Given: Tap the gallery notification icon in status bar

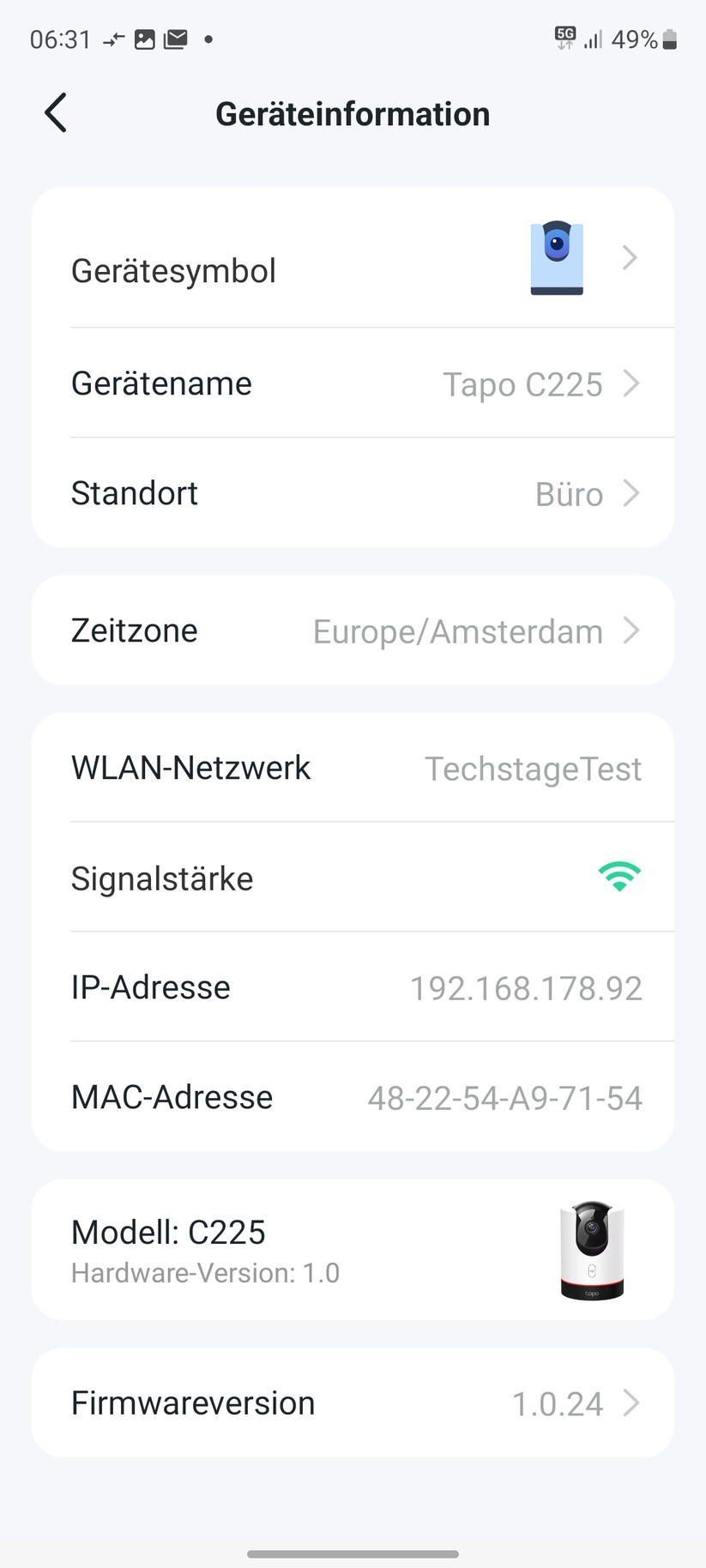Looking at the screenshot, I should (x=142, y=39).
